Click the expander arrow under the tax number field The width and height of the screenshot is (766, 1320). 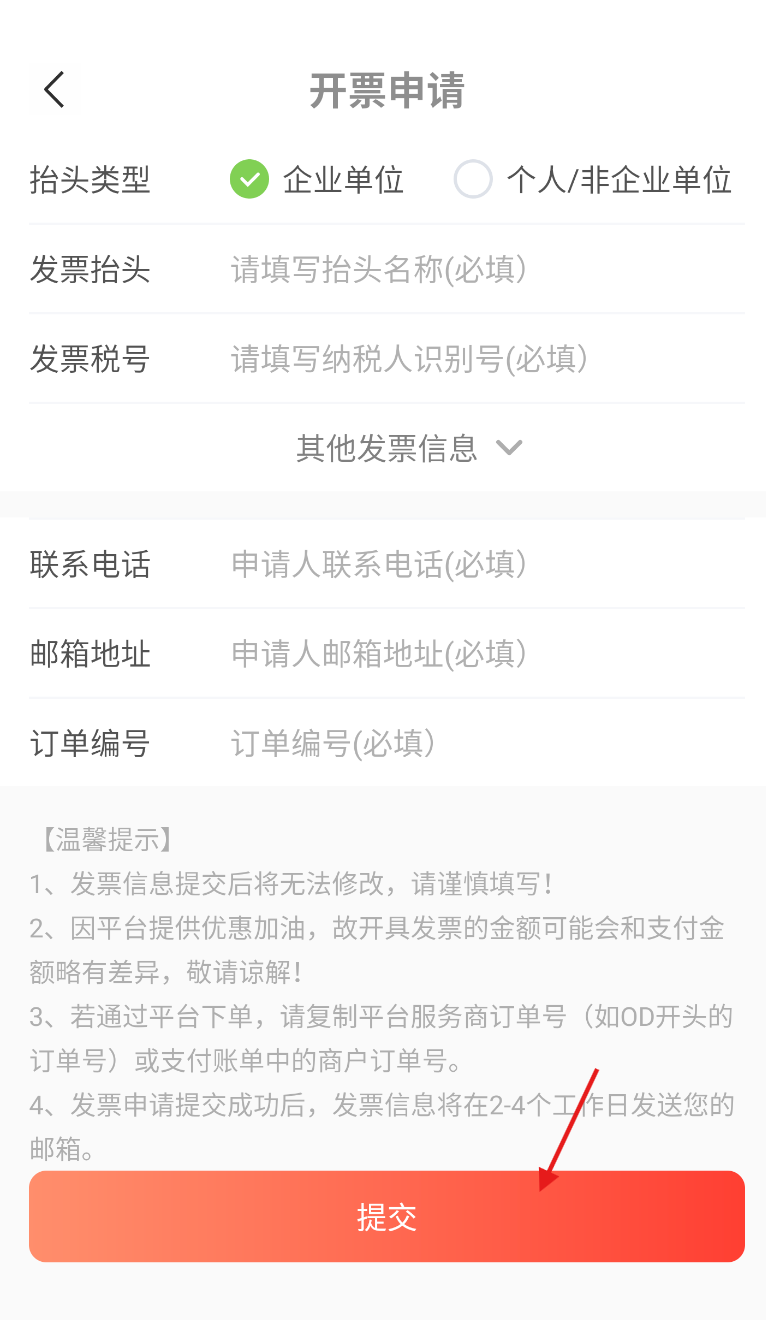[x=510, y=448]
